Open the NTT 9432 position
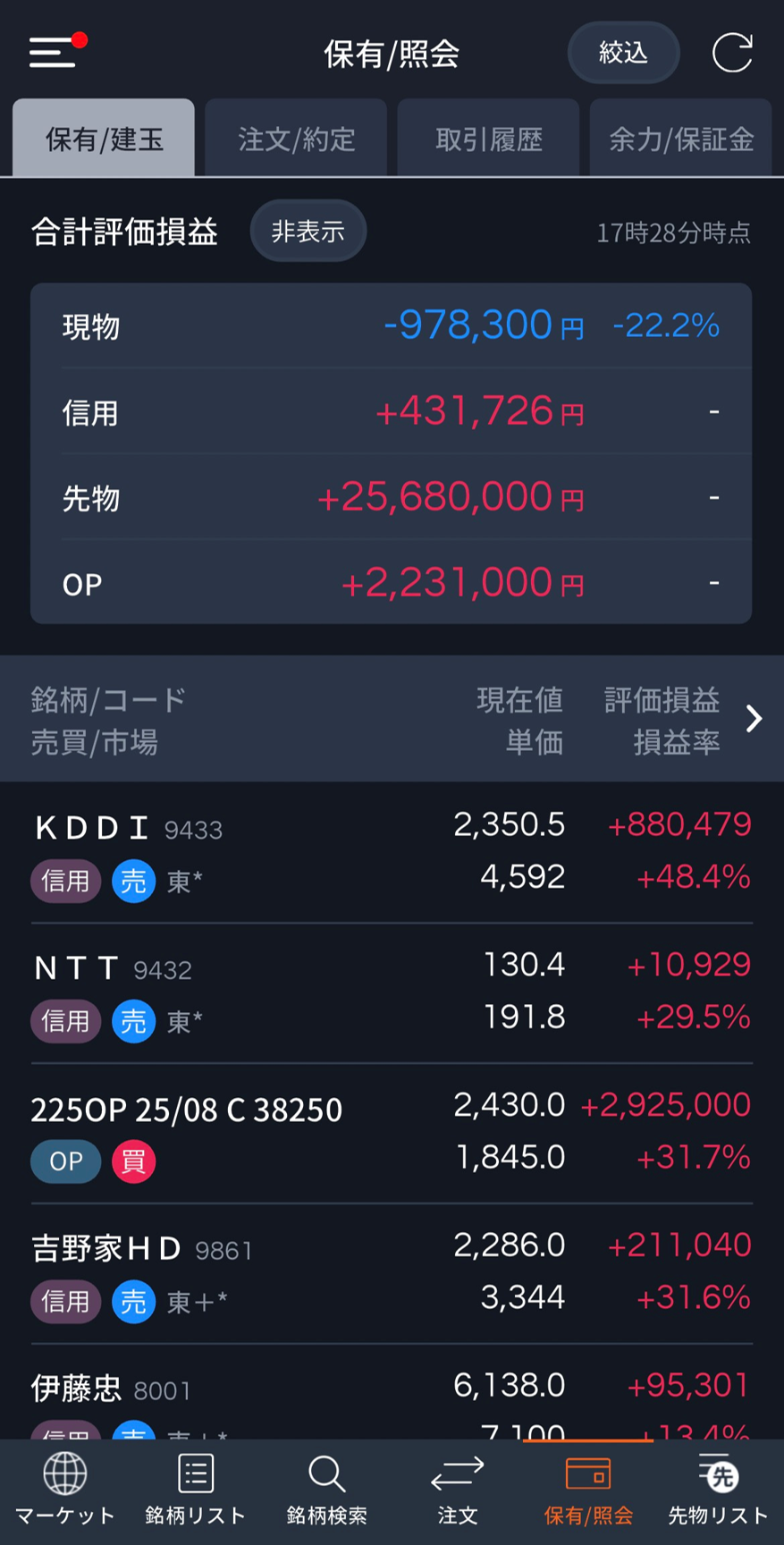The image size is (784, 1545). pos(392,992)
